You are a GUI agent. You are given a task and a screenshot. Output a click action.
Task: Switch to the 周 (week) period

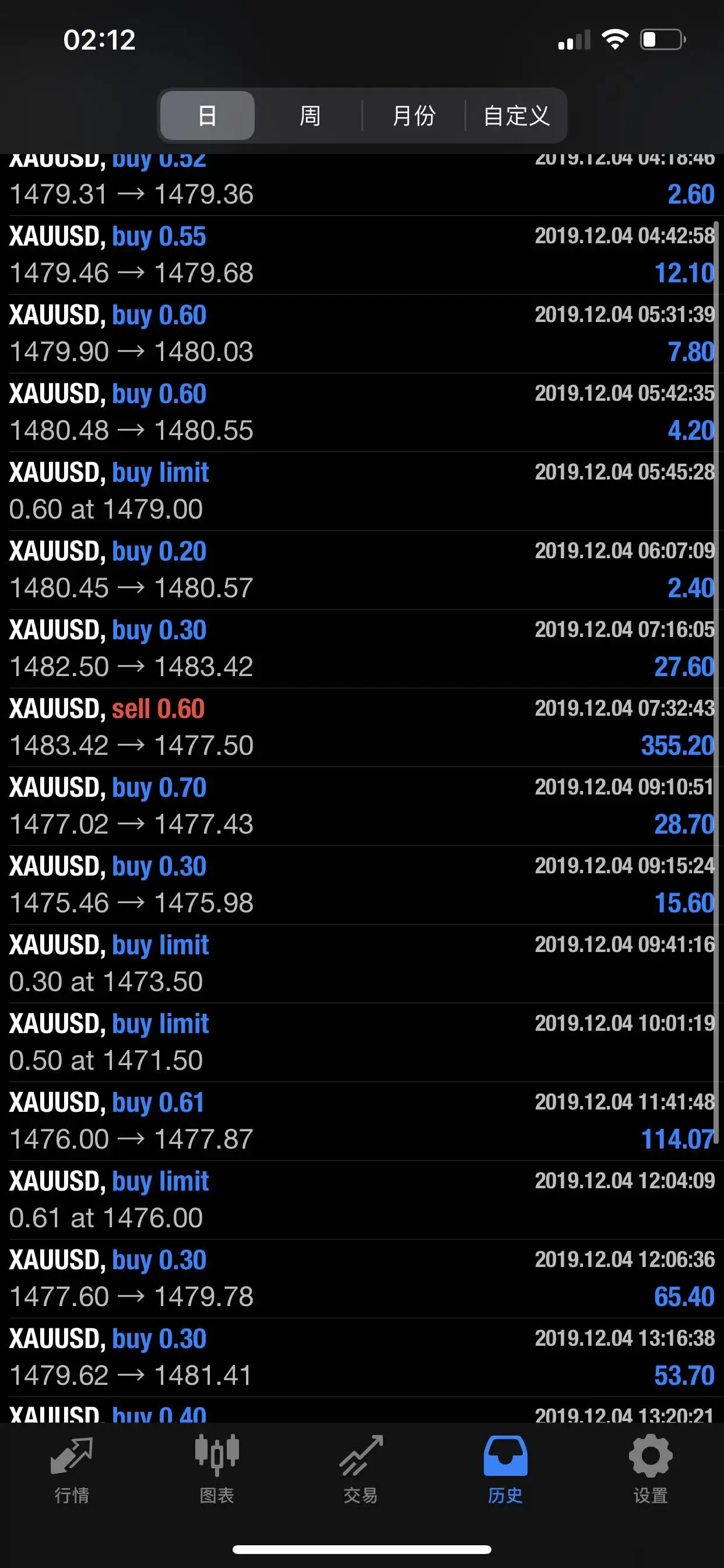tap(310, 116)
